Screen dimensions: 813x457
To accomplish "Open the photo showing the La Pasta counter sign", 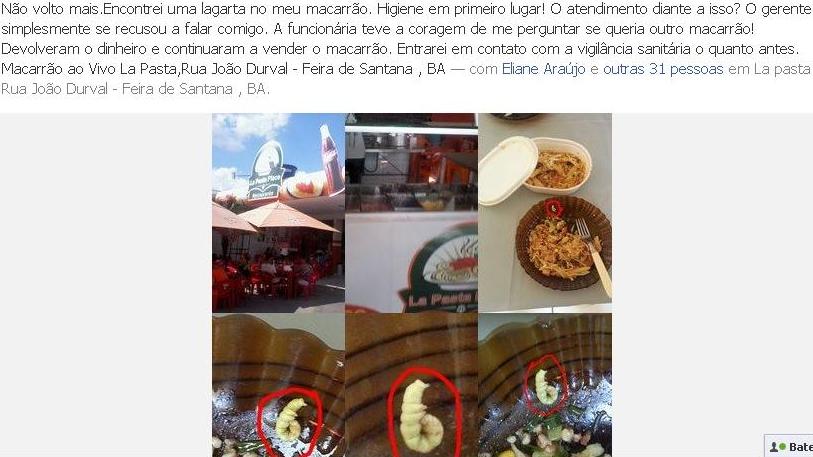I will tap(411, 212).
